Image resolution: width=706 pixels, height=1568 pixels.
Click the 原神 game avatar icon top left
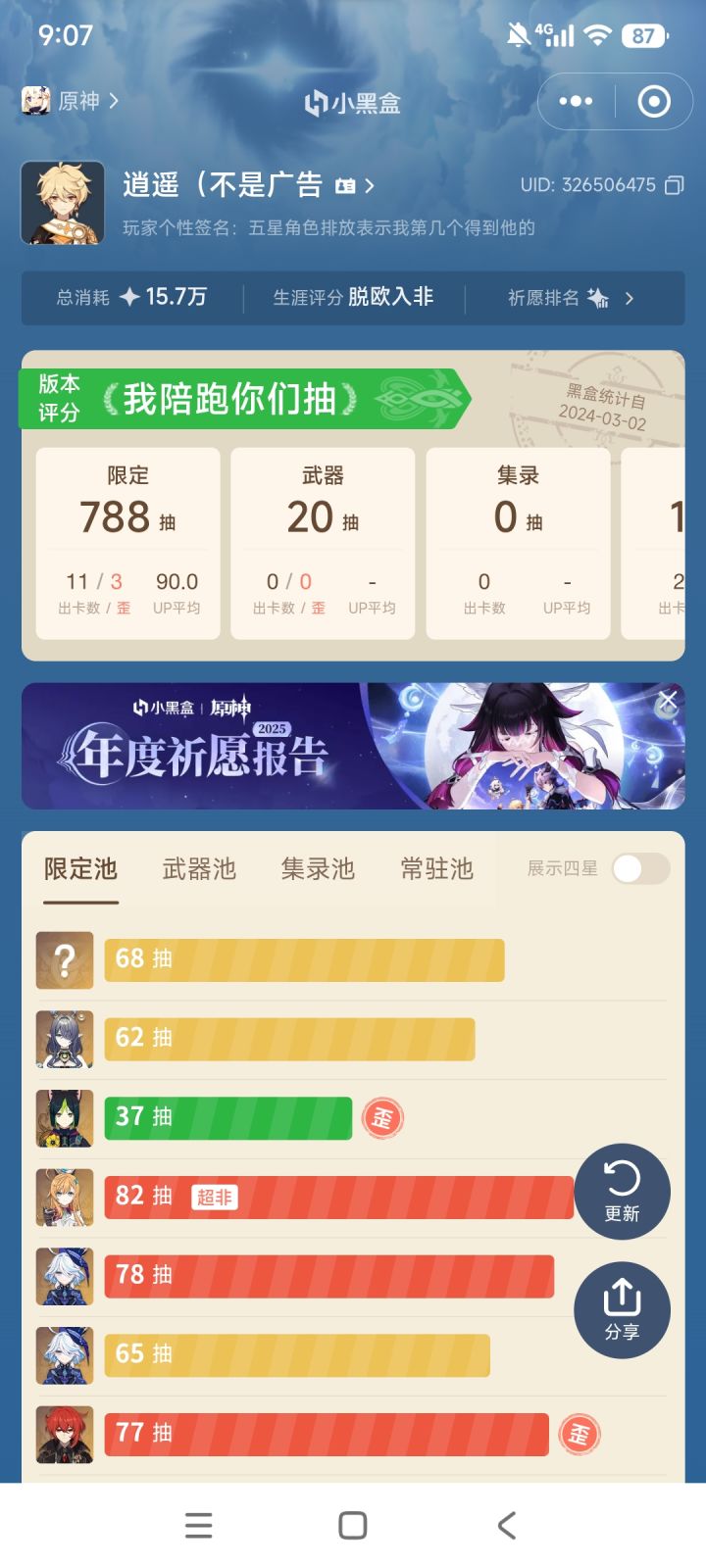(37, 101)
